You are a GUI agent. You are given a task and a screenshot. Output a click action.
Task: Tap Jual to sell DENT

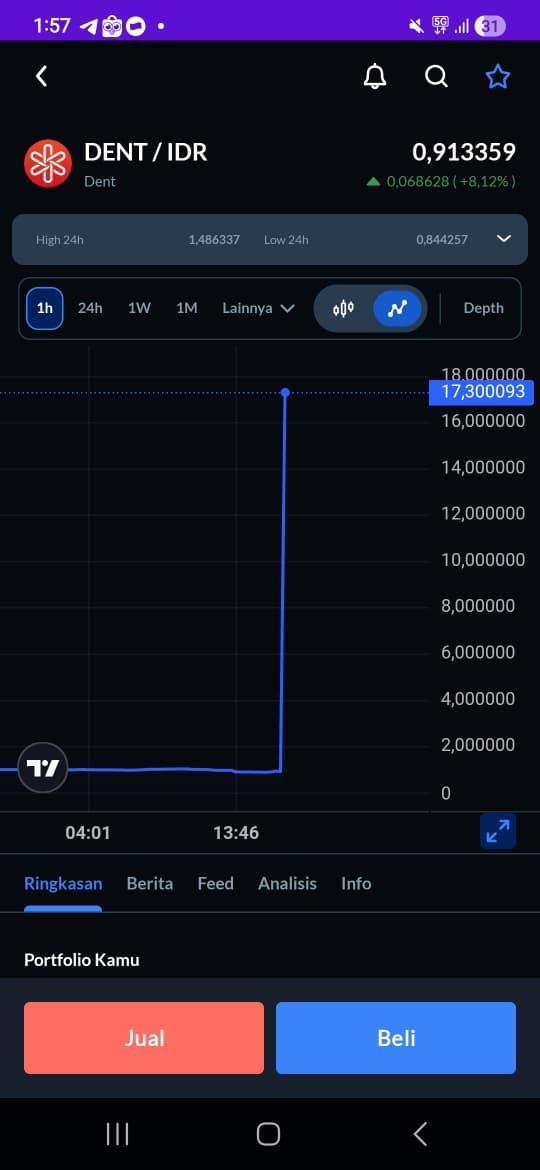coord(144,1038)
